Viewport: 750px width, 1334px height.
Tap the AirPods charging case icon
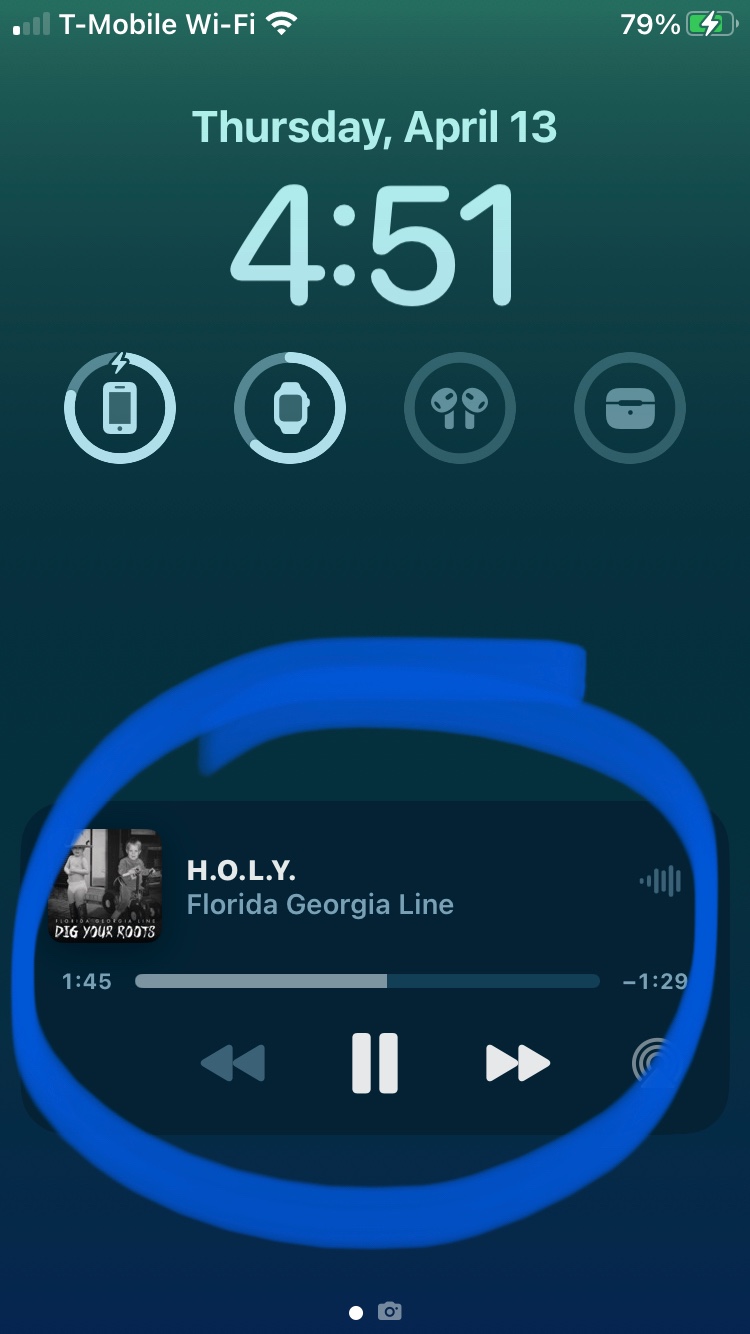[629, 408]
